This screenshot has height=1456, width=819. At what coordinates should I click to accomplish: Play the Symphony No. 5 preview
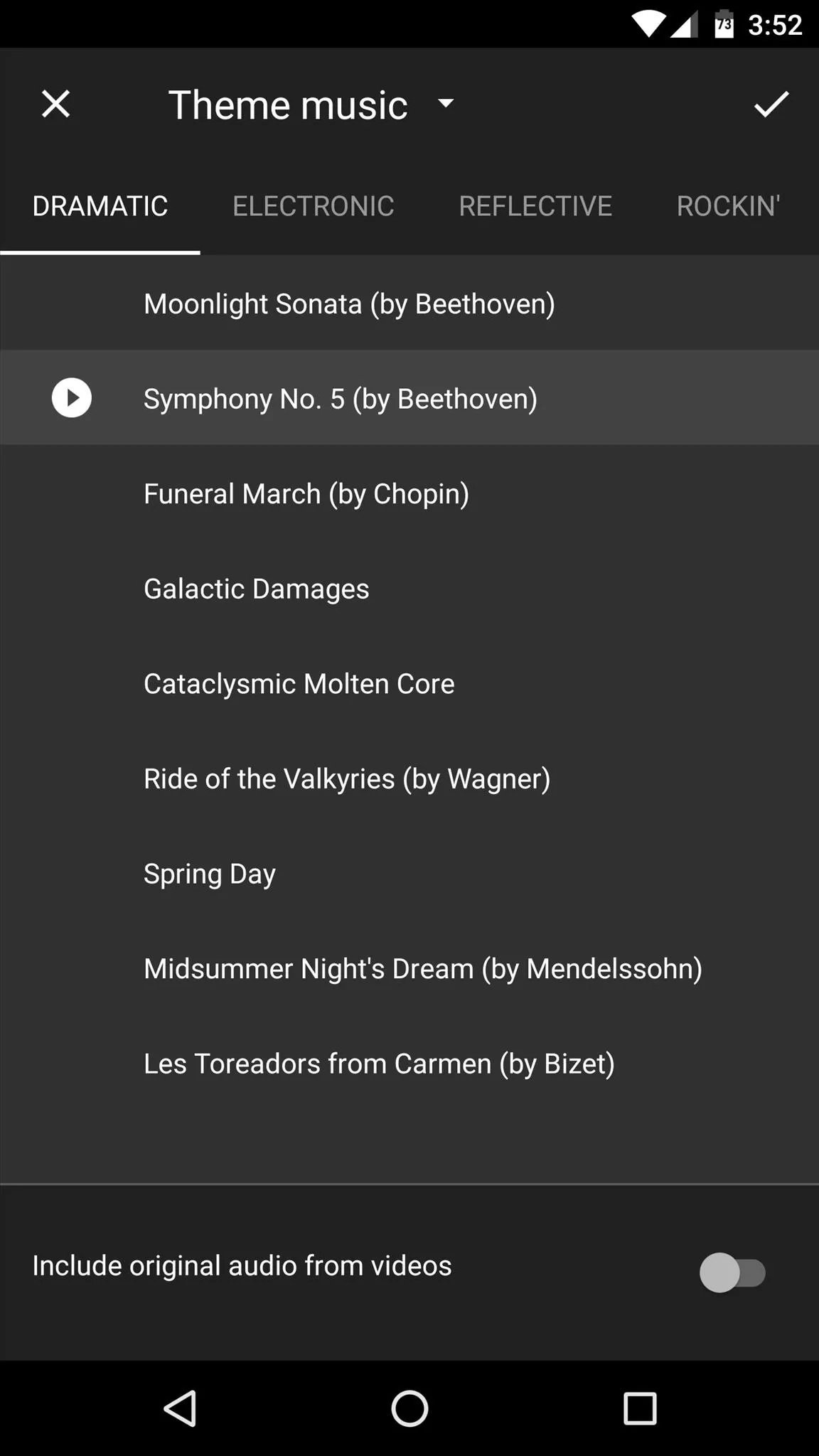[72, 397]
